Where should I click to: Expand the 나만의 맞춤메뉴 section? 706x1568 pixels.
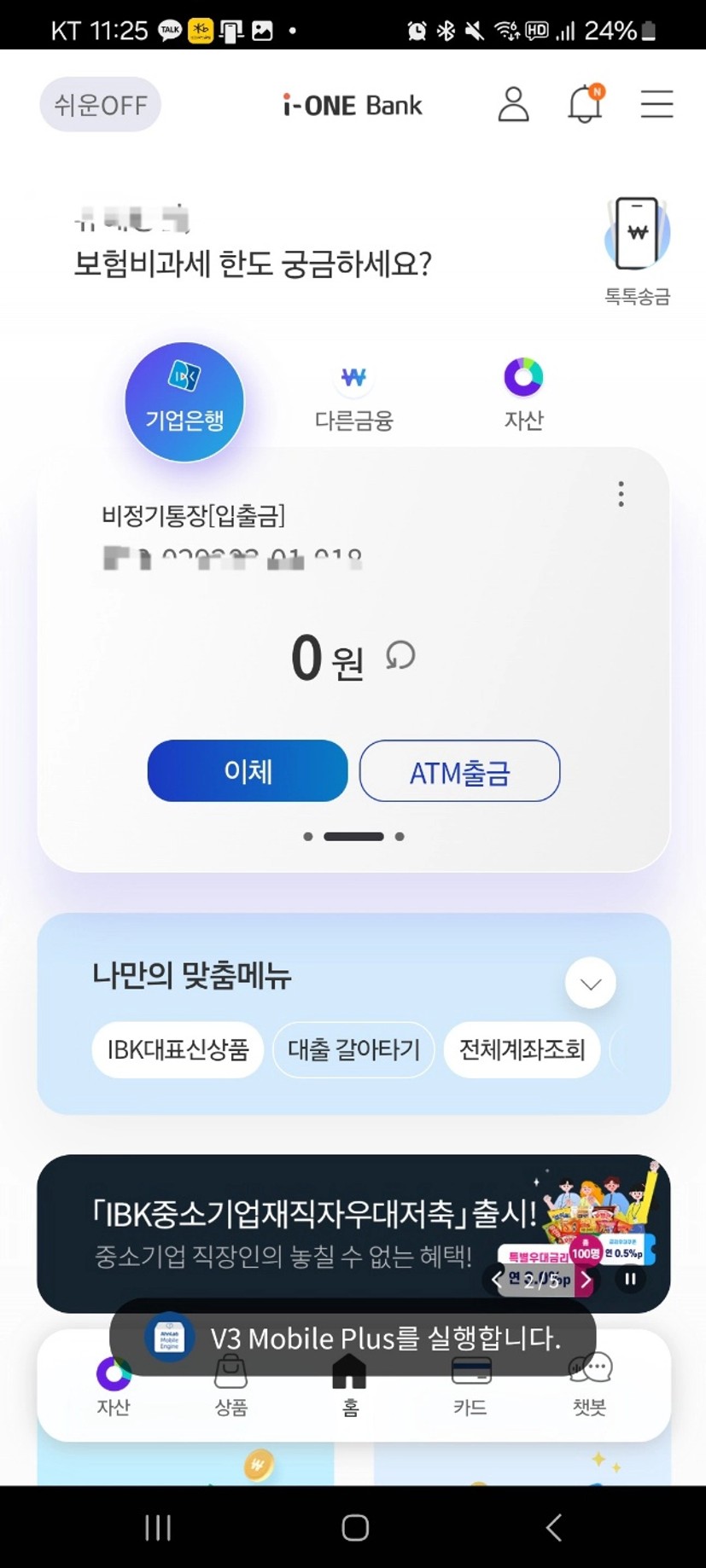[590, 984]
